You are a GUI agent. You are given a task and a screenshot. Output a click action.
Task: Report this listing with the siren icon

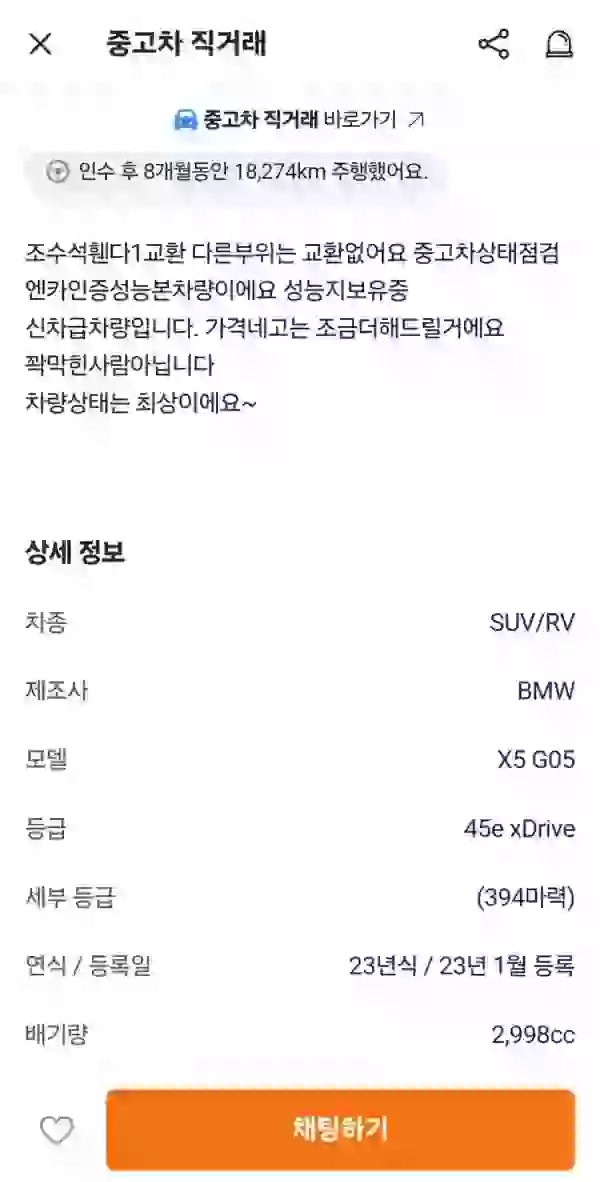559,44
